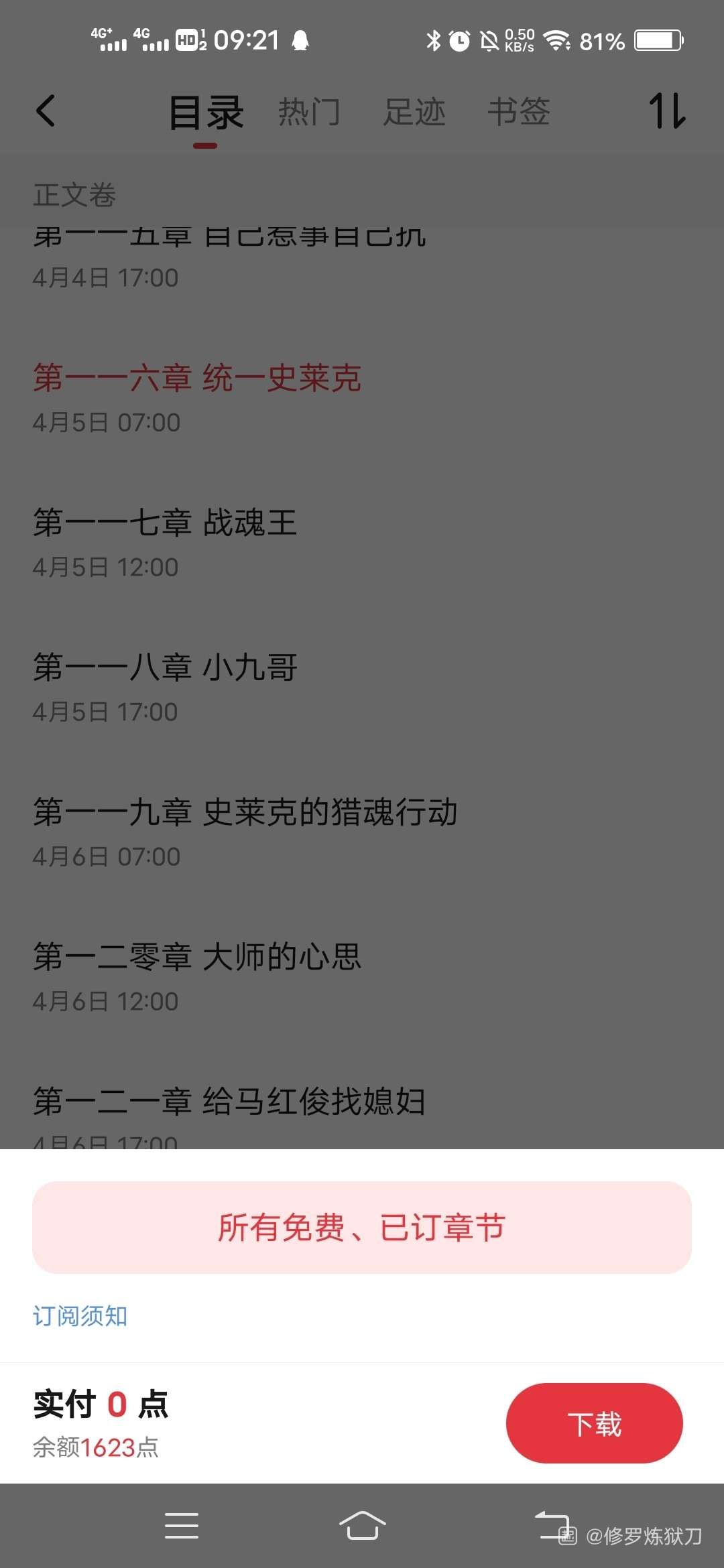The image size is (724, 1568).
Task: Select 所有免费、已订章节 option
Action: coord(362,1228)
